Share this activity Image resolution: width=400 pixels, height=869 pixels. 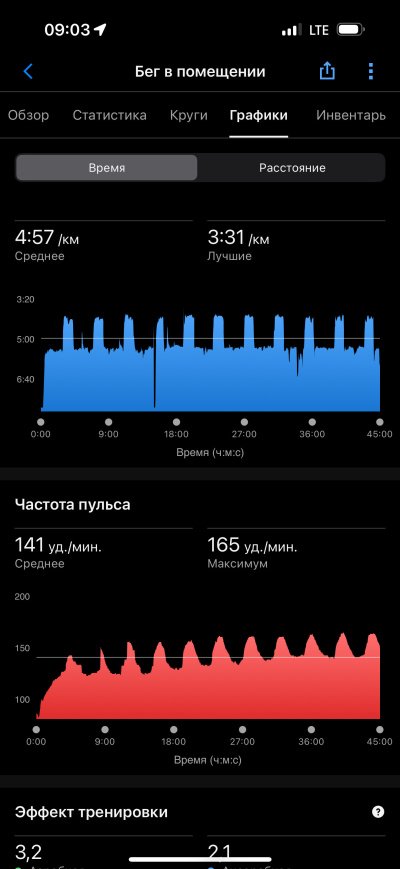[x=327, y=71]
